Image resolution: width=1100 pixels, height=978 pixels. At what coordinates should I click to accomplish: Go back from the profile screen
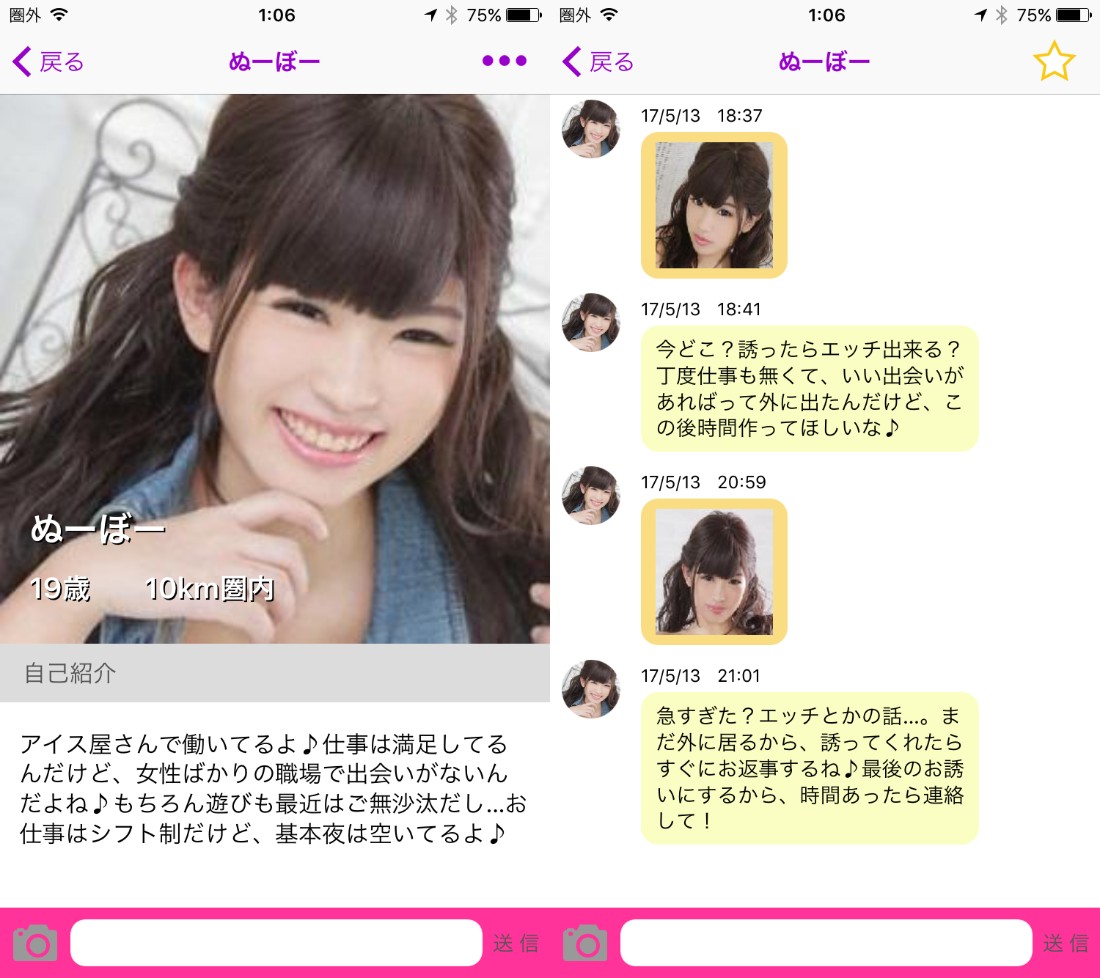click(48, 62)
